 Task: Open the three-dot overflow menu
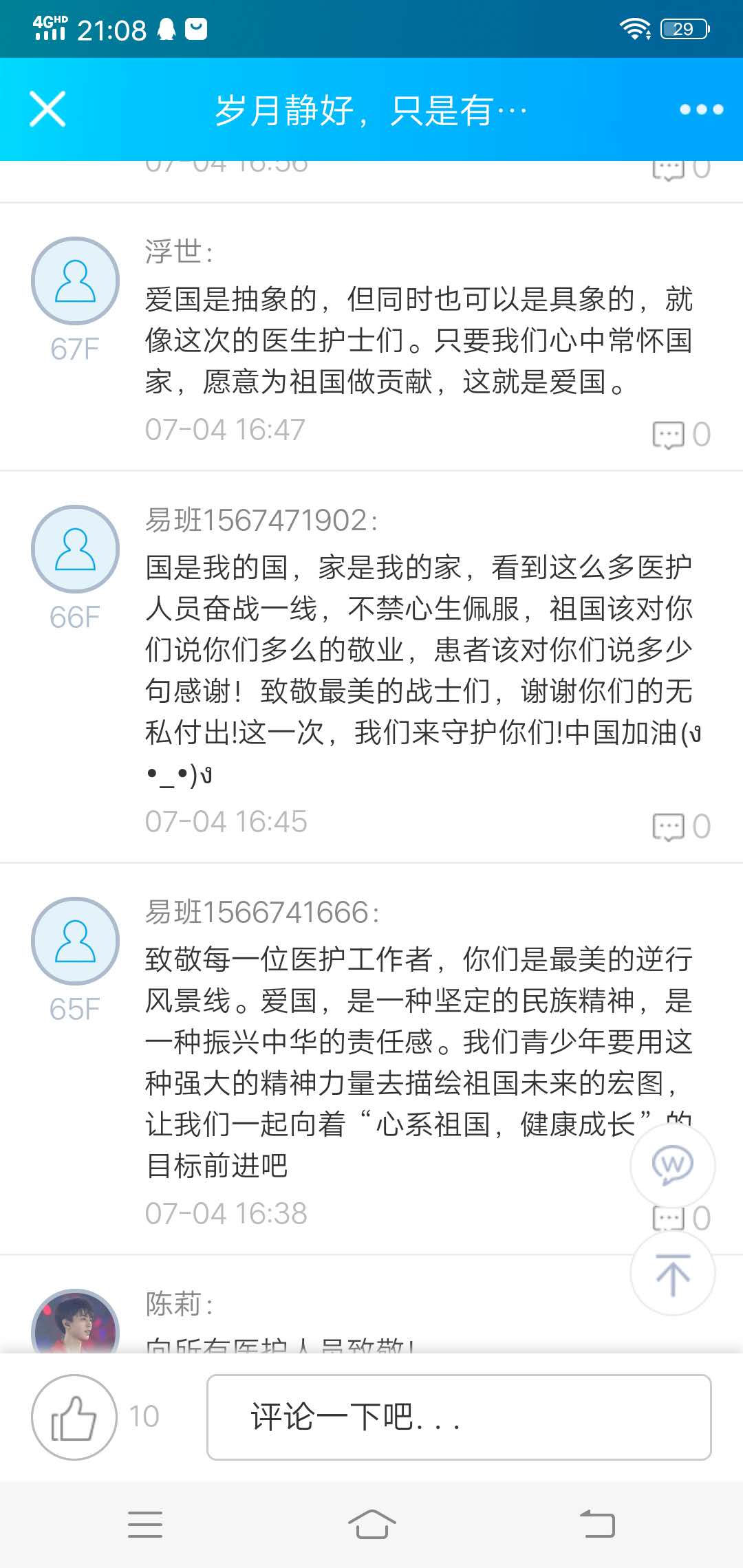701,109
